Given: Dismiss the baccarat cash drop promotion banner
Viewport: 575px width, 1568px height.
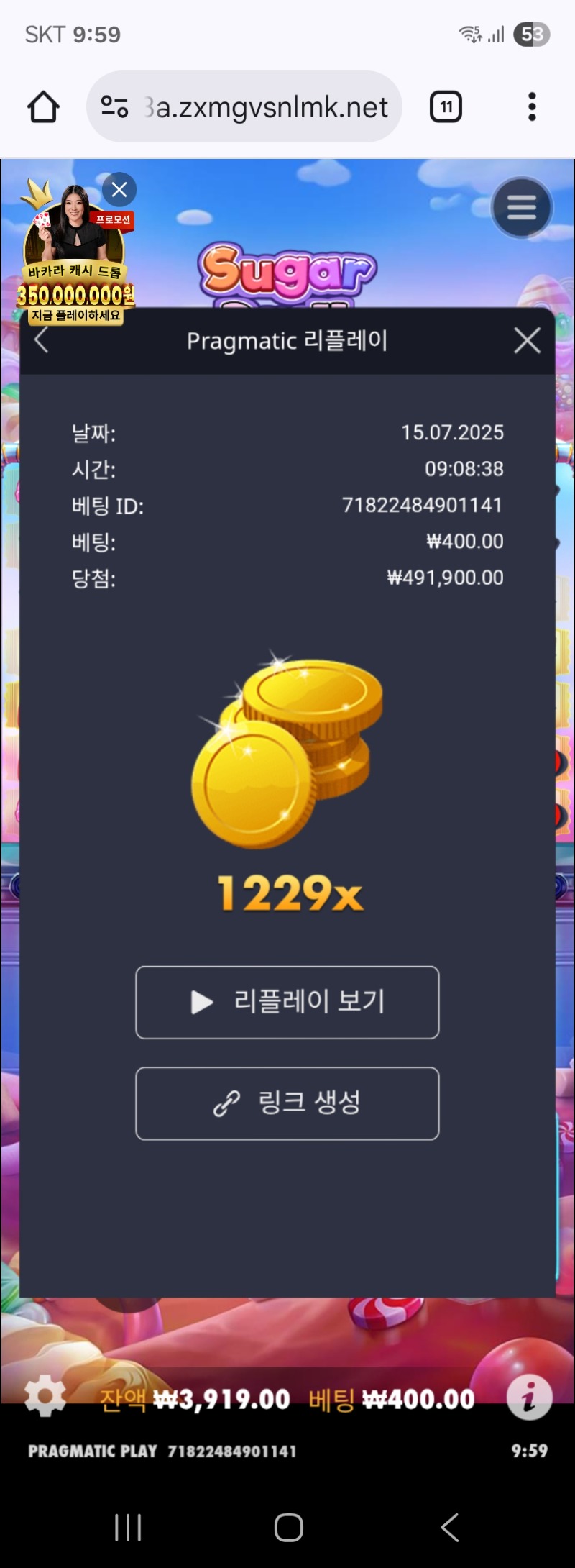Looking at the screenshot, I should pos(119,190).
